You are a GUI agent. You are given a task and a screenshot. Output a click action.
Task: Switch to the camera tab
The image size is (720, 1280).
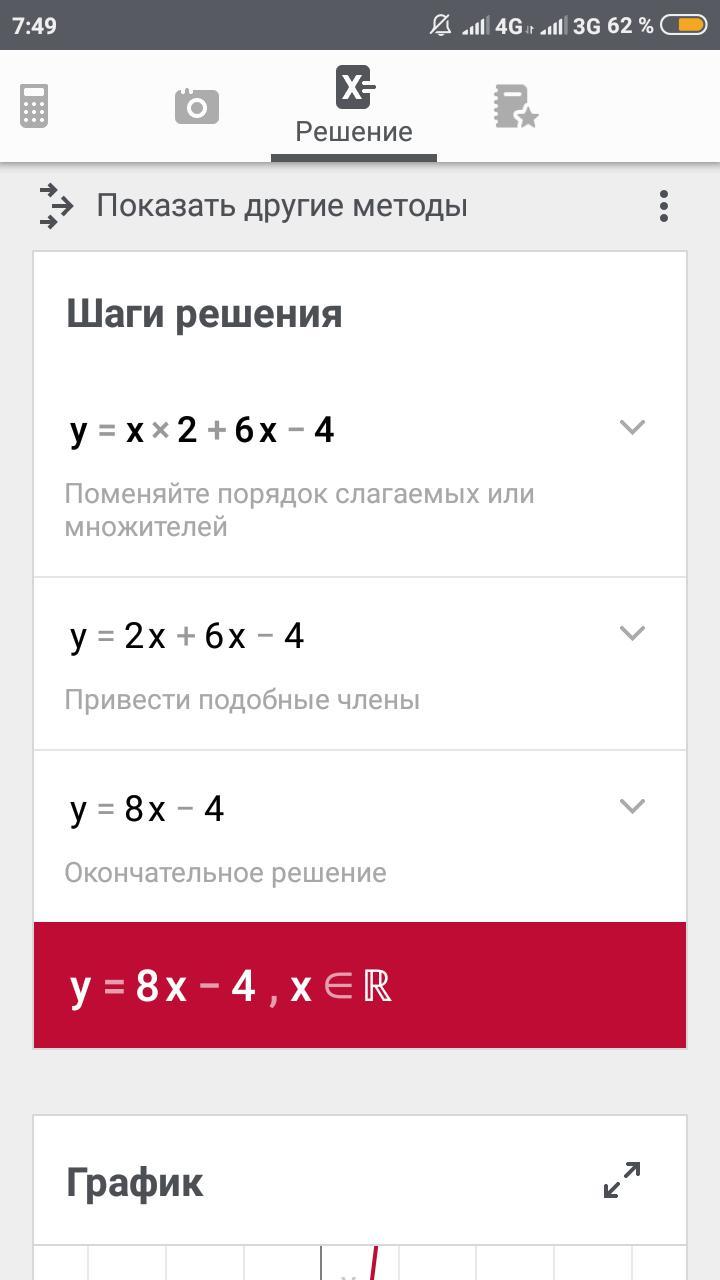click(x=196, y=106)
